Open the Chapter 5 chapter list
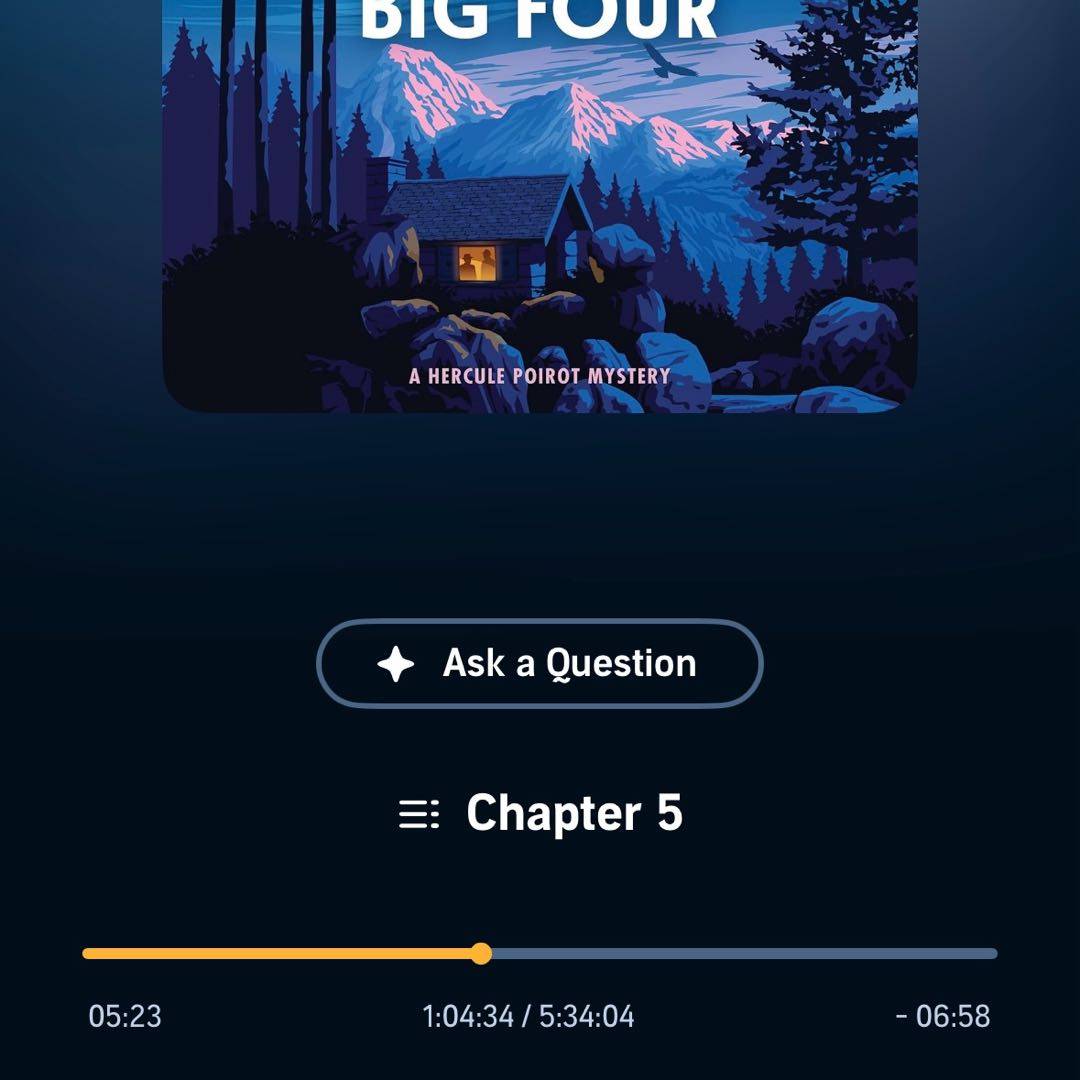This screenshot has height=1080, width=1080. point(541,812)
